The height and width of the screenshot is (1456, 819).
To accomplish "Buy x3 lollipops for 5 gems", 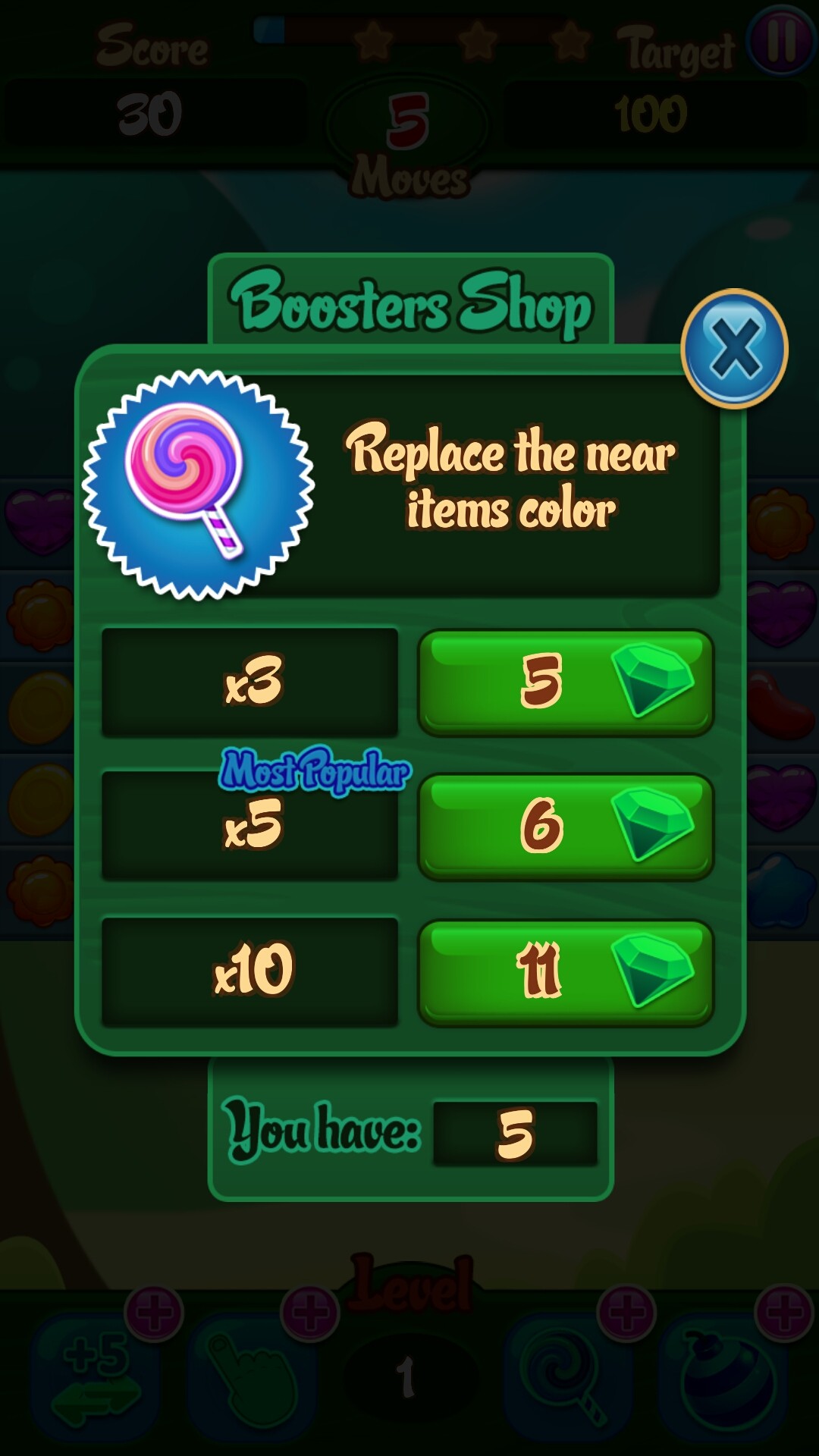I will click(x=565, y=682).
